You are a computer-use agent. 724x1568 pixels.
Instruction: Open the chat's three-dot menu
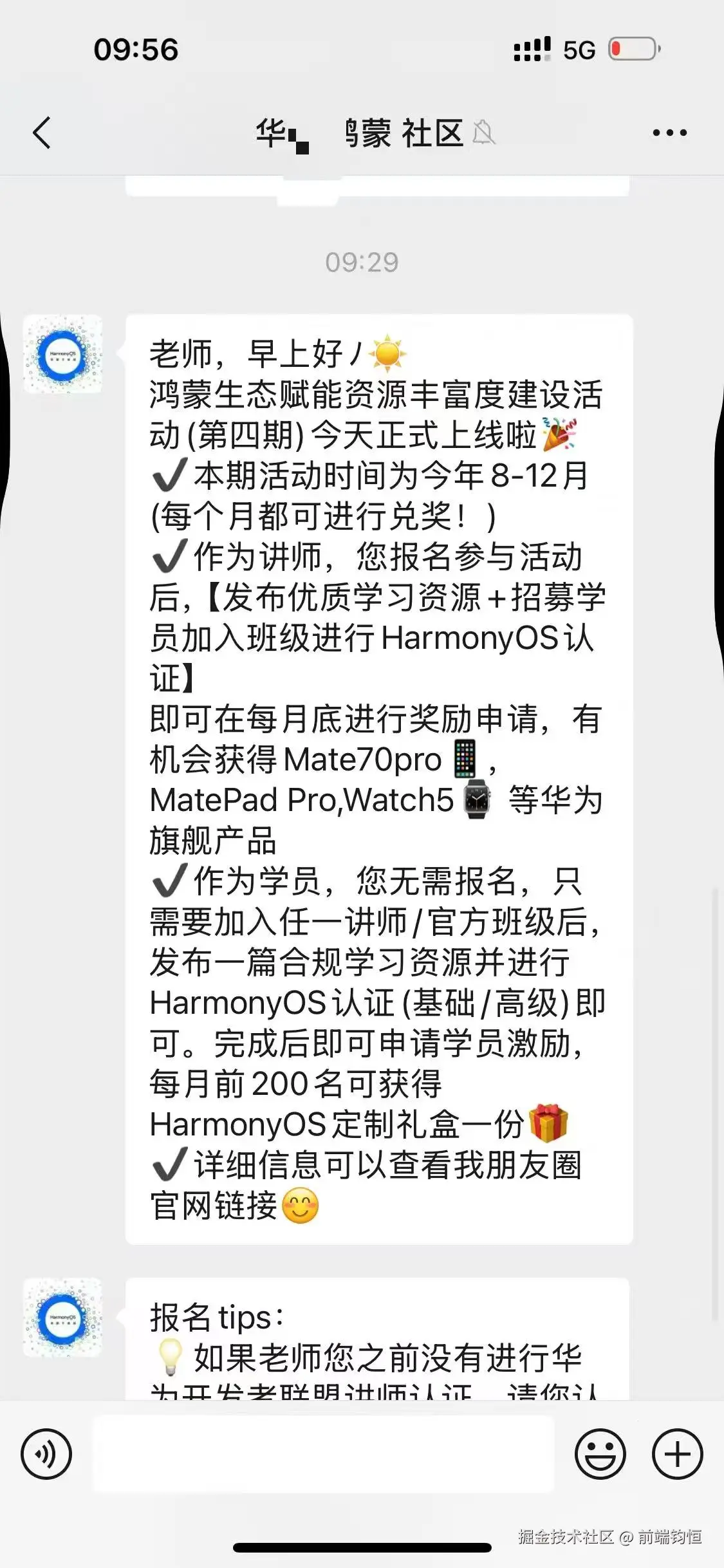[669, 133]
